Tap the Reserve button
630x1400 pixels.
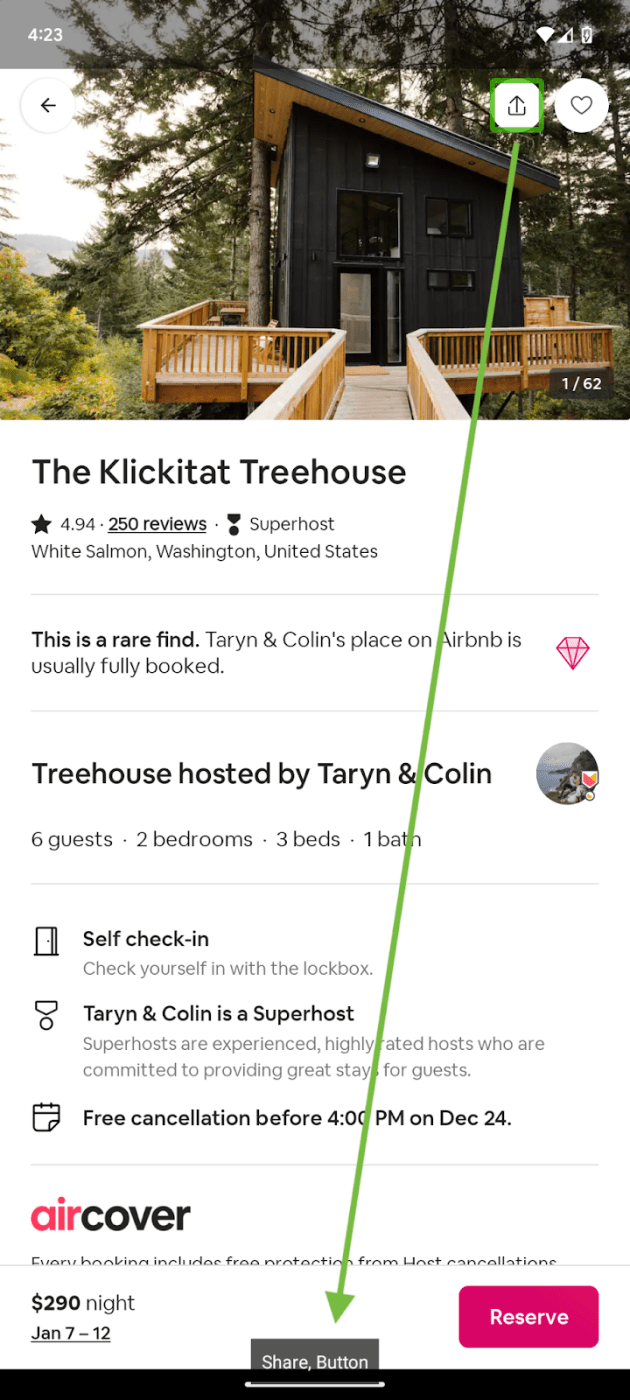point(528,1317)
